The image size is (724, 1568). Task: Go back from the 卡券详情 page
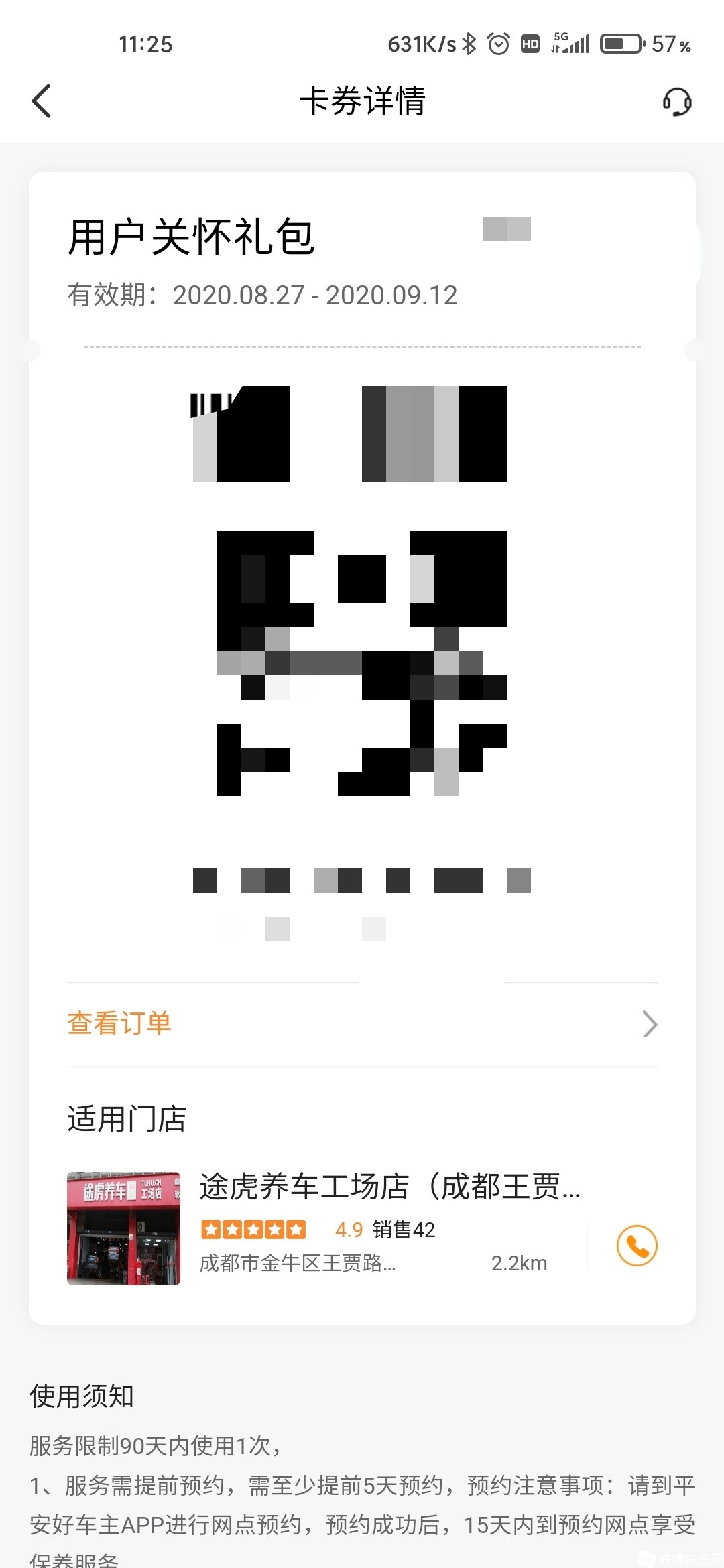tap(42, 101)
